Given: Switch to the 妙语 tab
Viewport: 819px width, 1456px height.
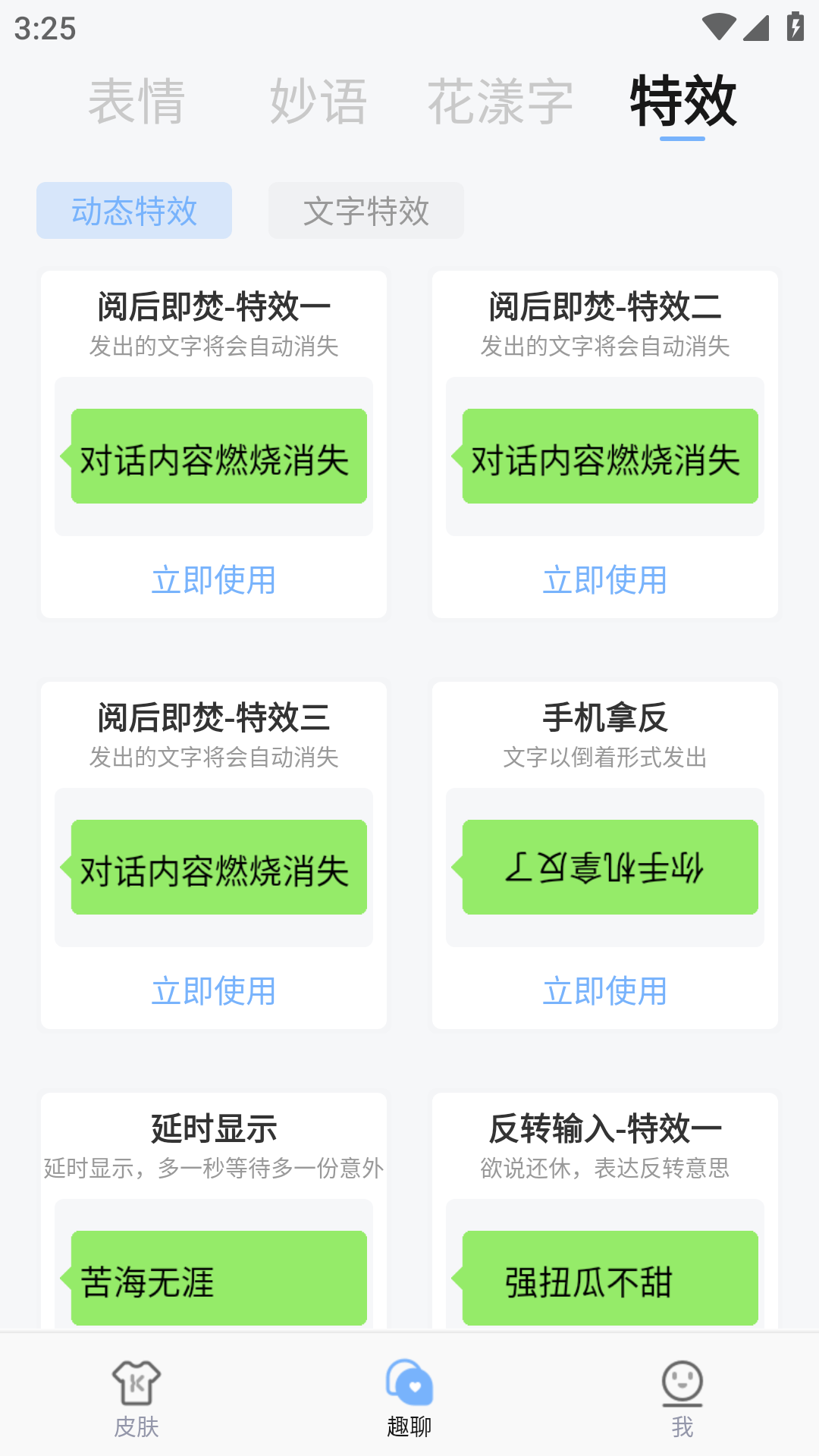Looking at the screenshot, I should coord(318,102).
